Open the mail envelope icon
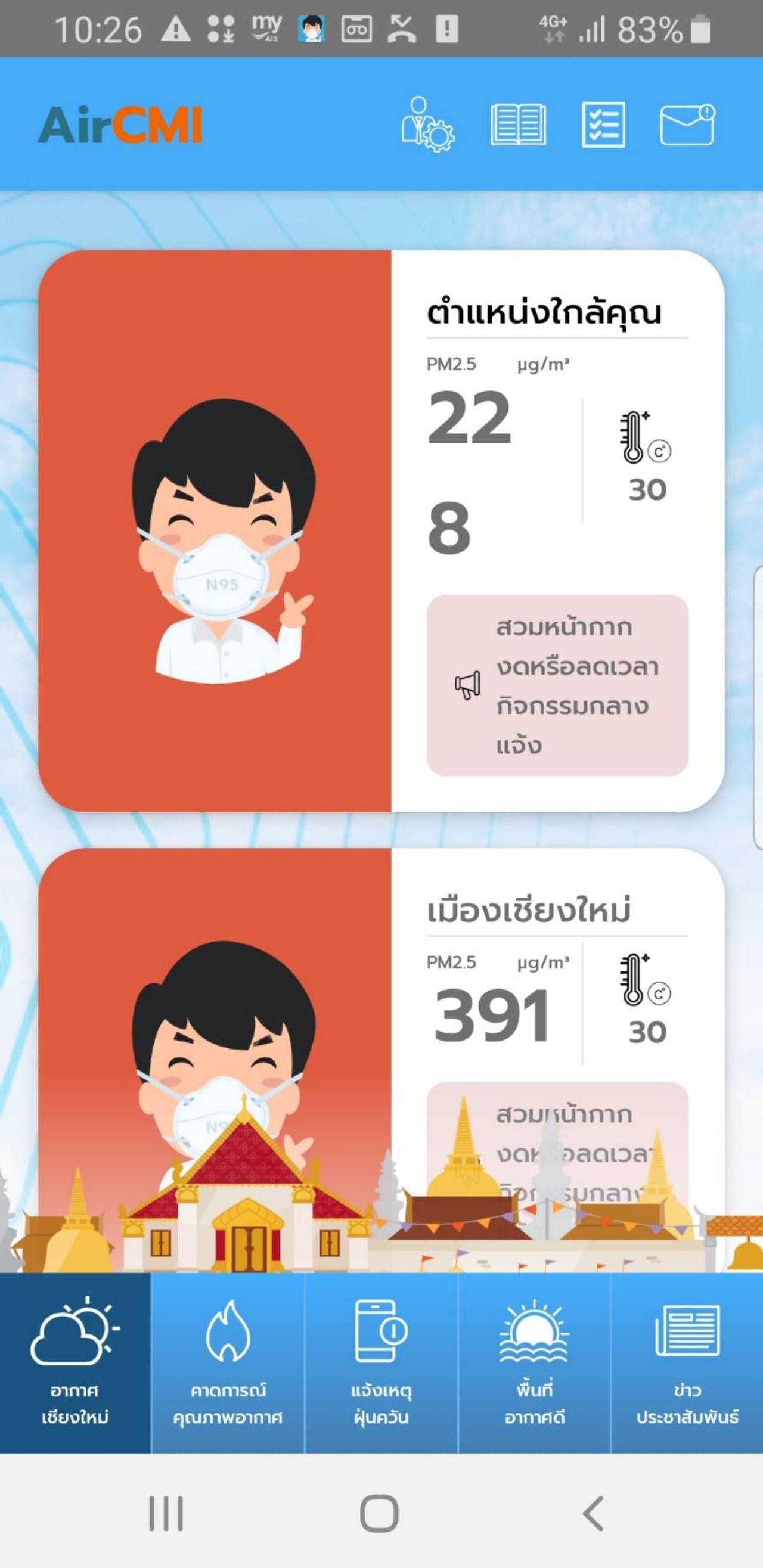Viewport: 763px width, 1568px height. pyautogui.click(x=687, y=125)
